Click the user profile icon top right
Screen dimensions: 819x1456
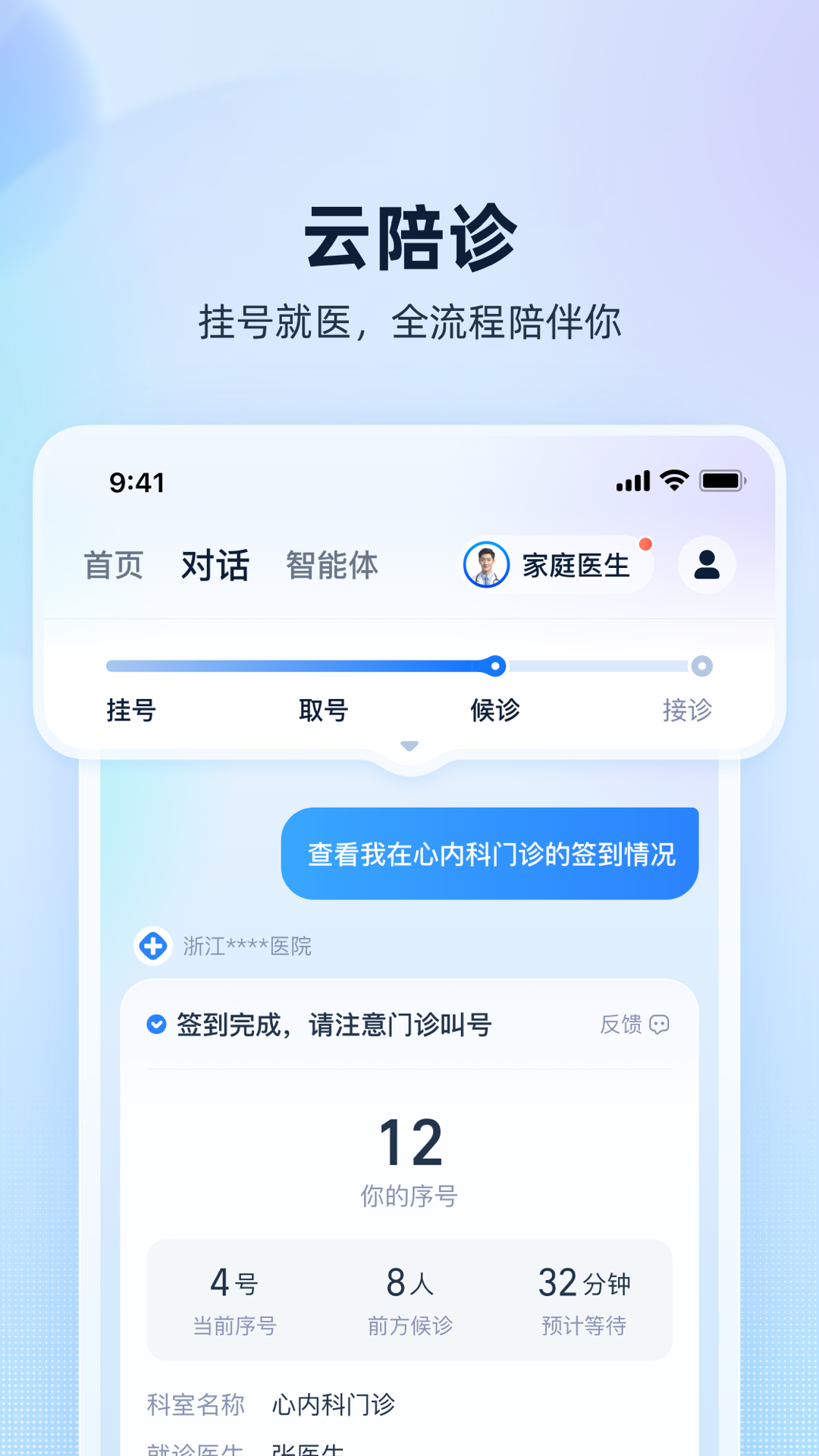click(705, 565)
